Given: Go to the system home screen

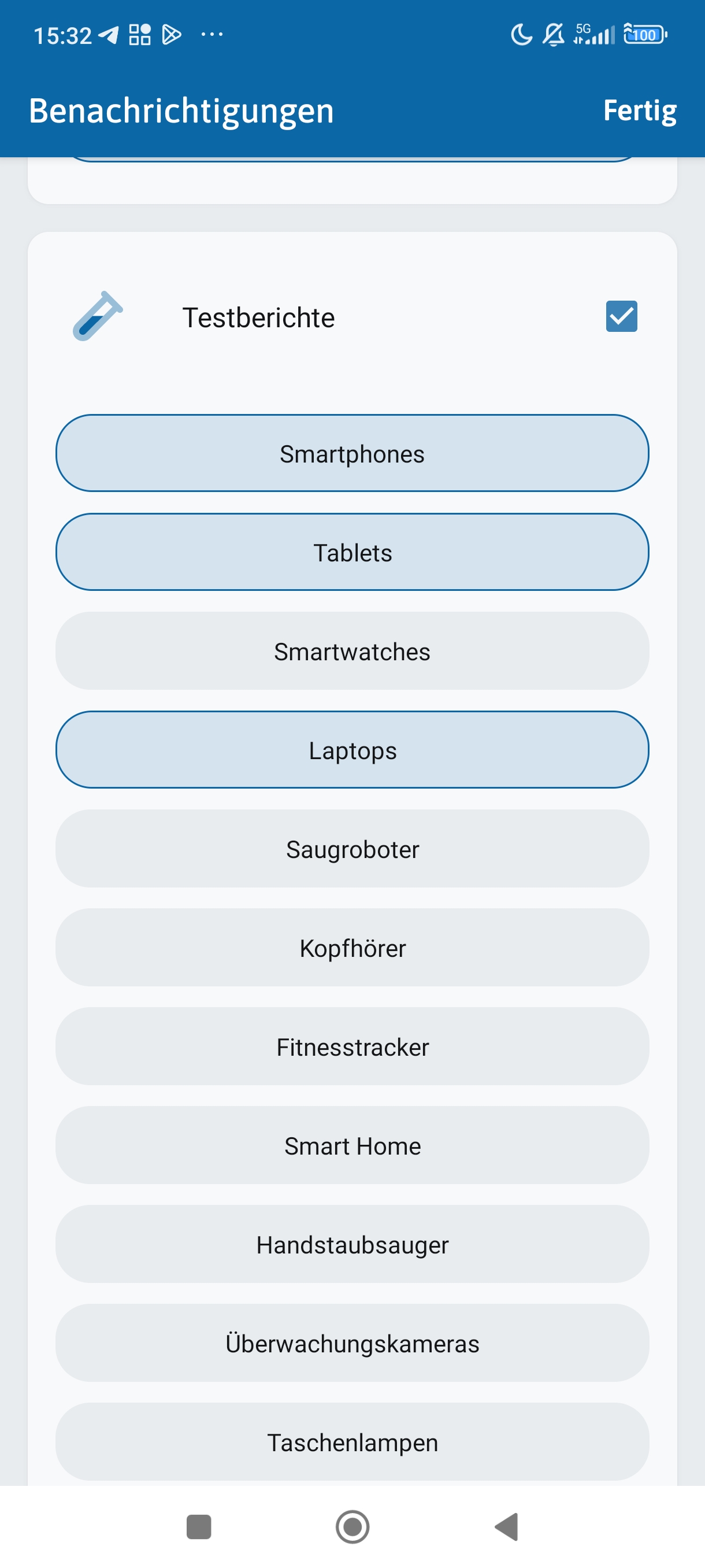Looking at the screenshot, I should (352, 1526).
